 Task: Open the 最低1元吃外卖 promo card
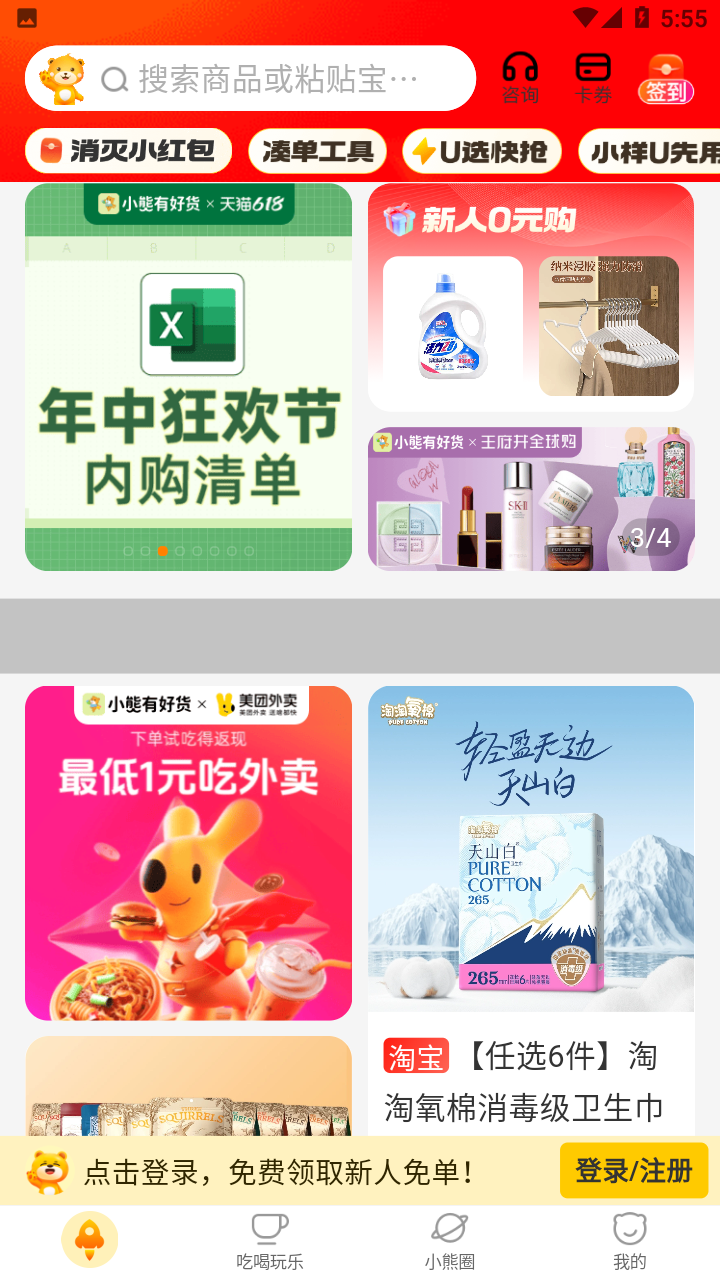click(188, 853)
